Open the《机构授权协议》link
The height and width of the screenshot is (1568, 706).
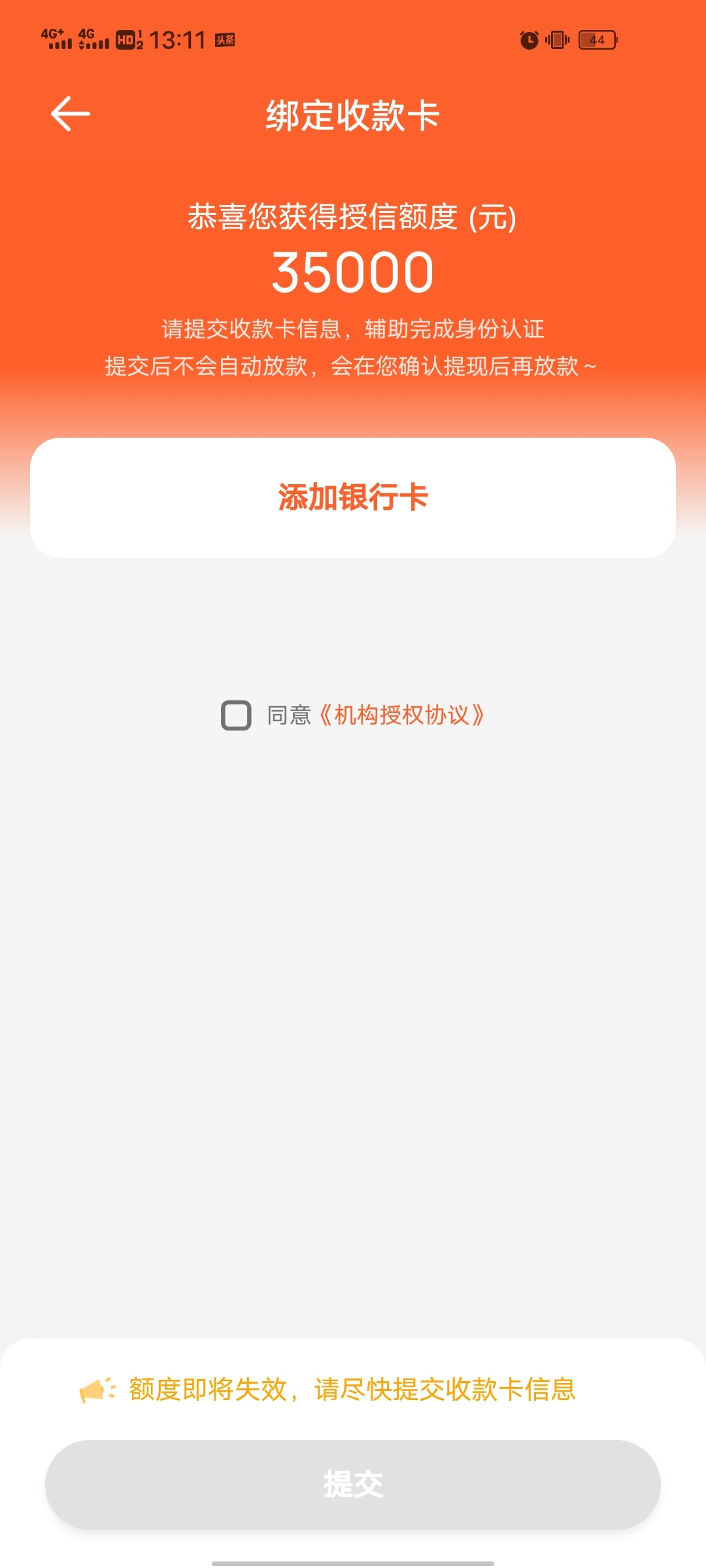(x=402, y=715)
